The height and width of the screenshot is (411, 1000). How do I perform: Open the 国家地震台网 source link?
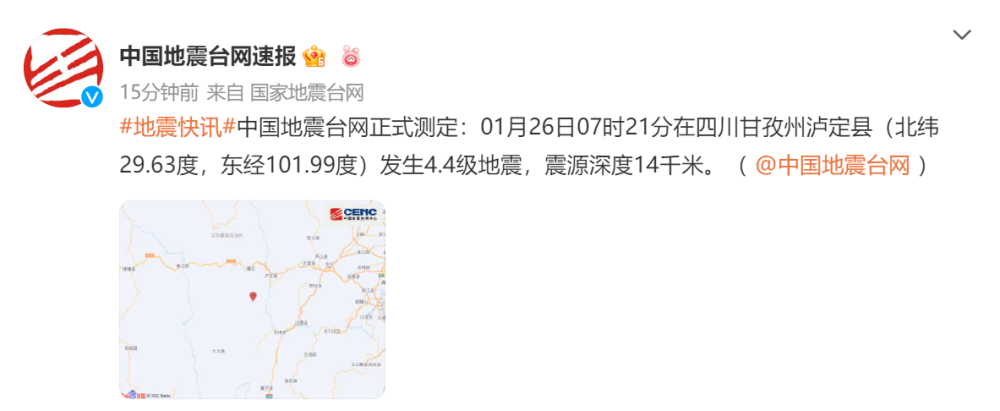[306, 94]
